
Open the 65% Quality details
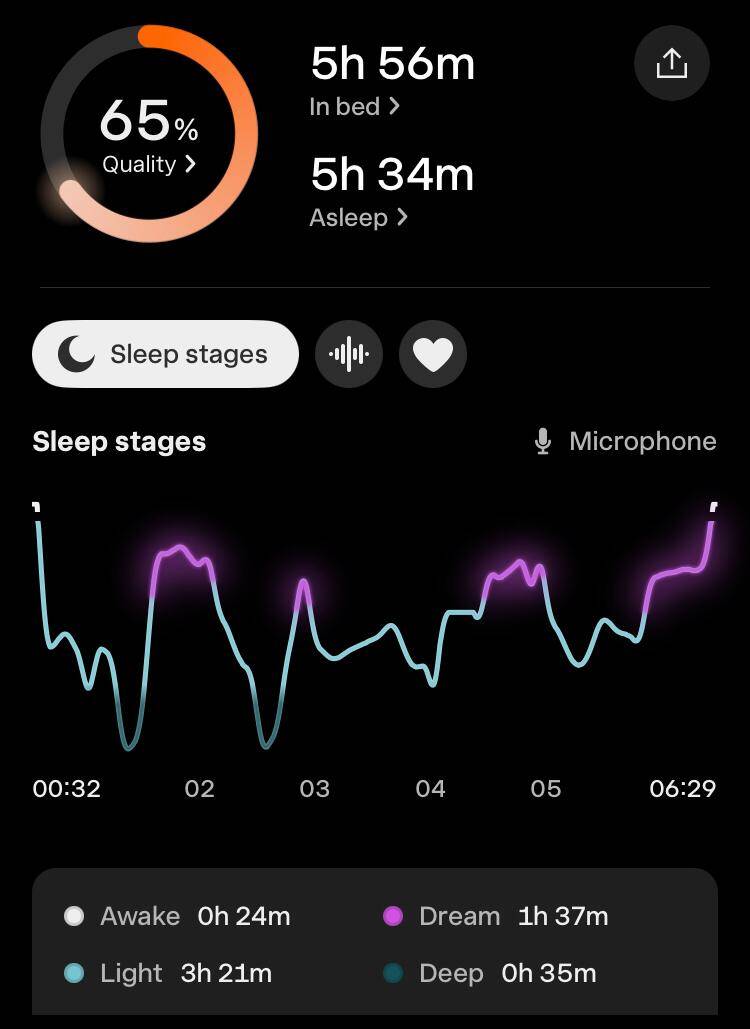click(149, 164)
